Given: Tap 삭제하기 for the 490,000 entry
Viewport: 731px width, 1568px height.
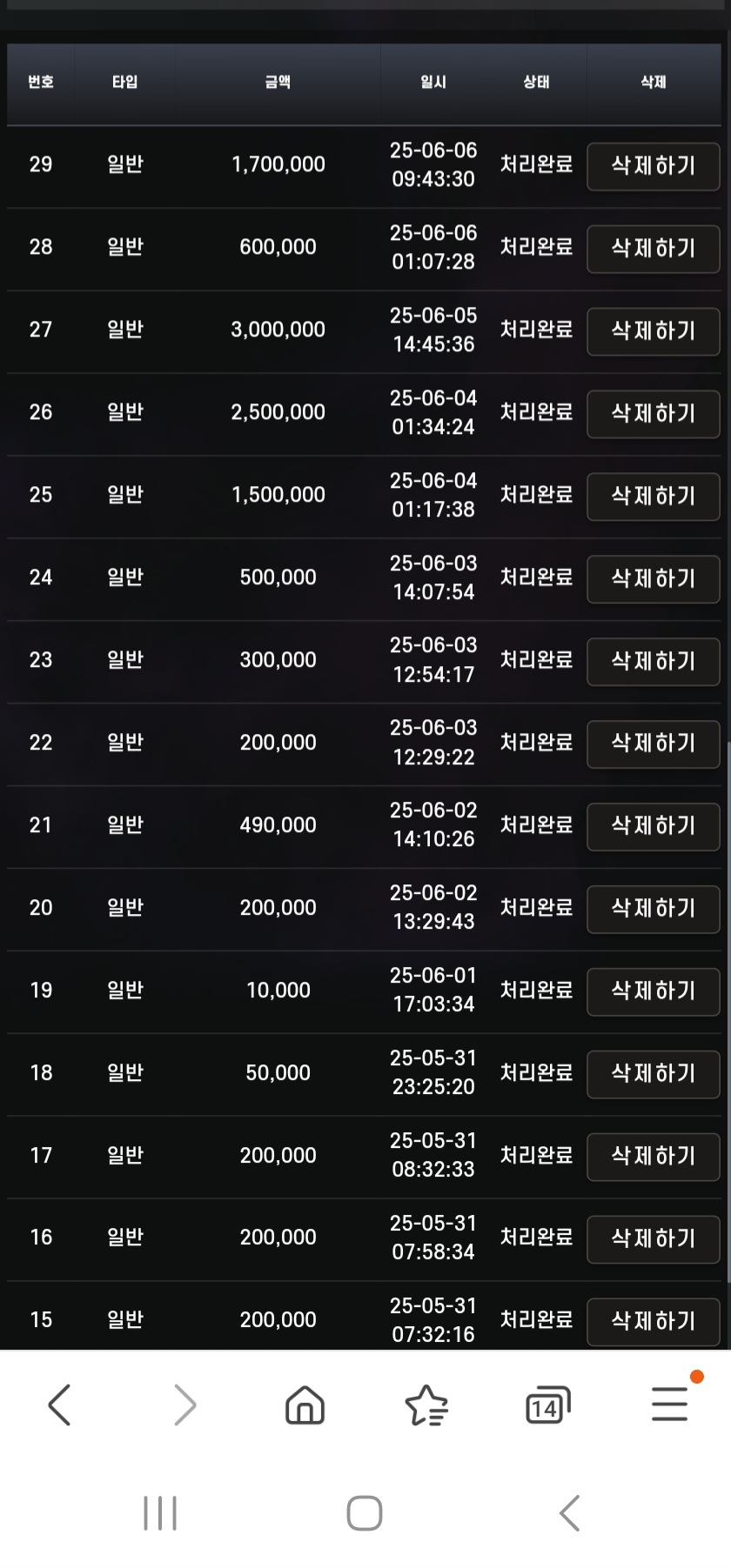Looking at the screenshot, I should 654,826.
